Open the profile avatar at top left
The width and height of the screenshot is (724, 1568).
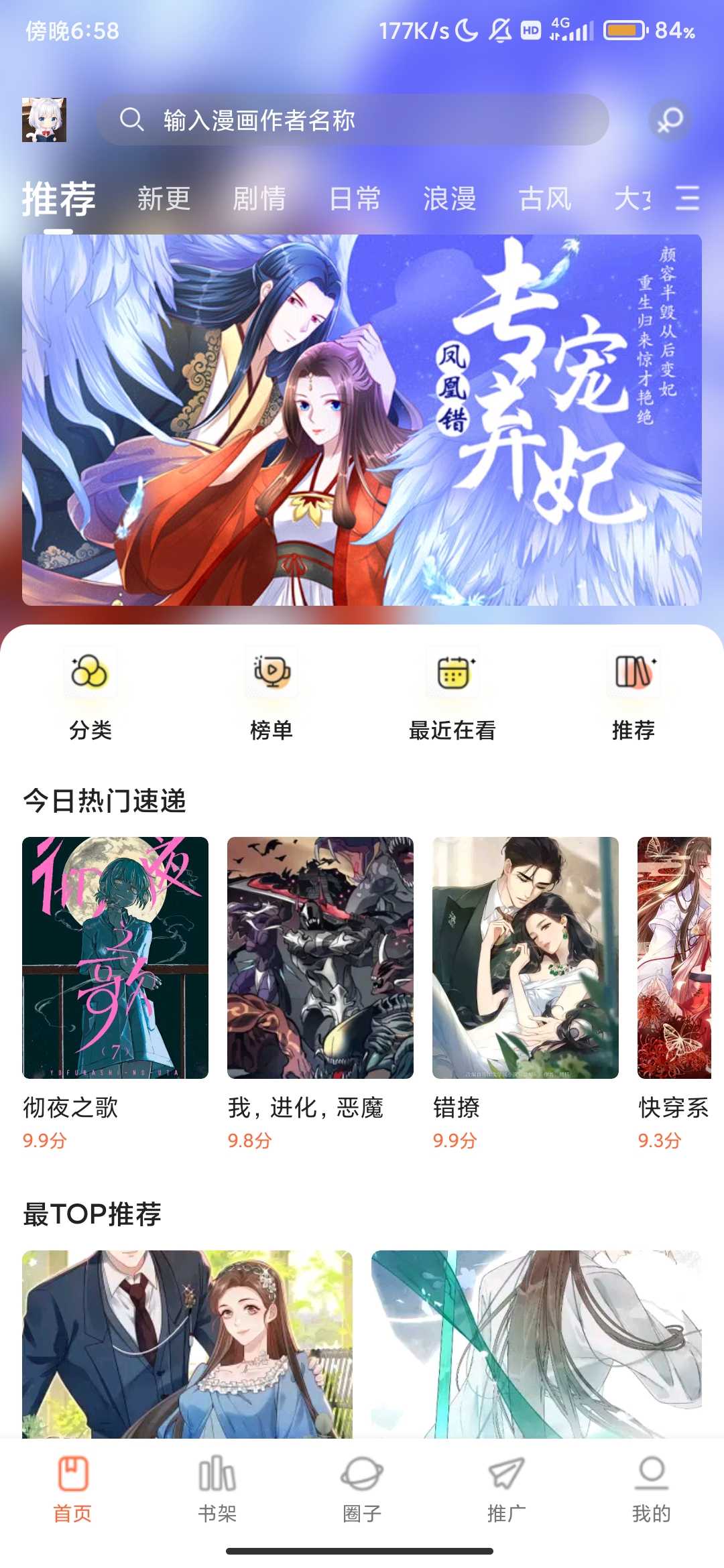tap(44, 120)
